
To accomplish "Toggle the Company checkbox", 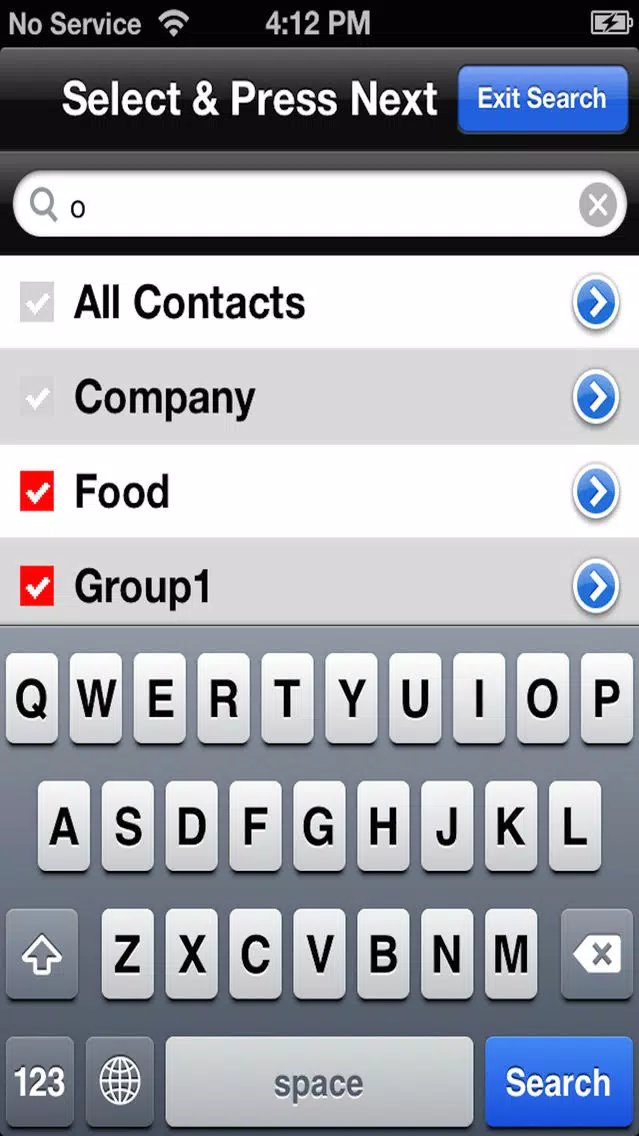I will click(x=37, y=396).
